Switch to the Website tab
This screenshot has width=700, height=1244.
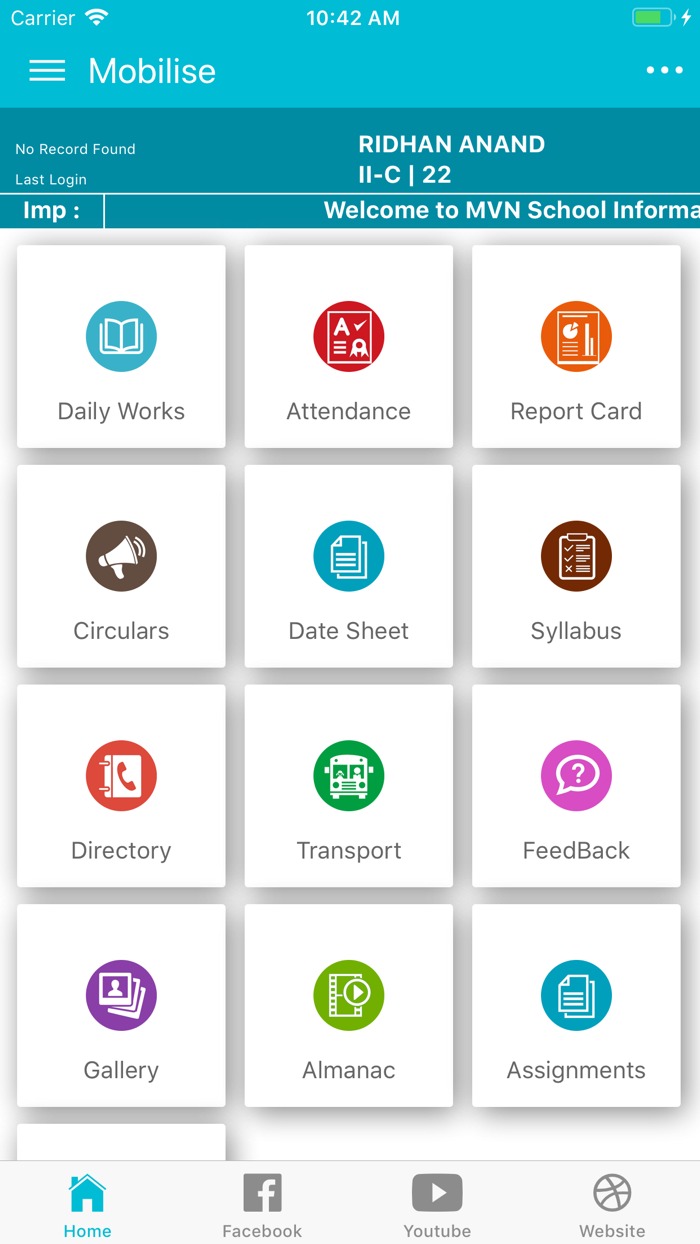[x=612, y=1204]
